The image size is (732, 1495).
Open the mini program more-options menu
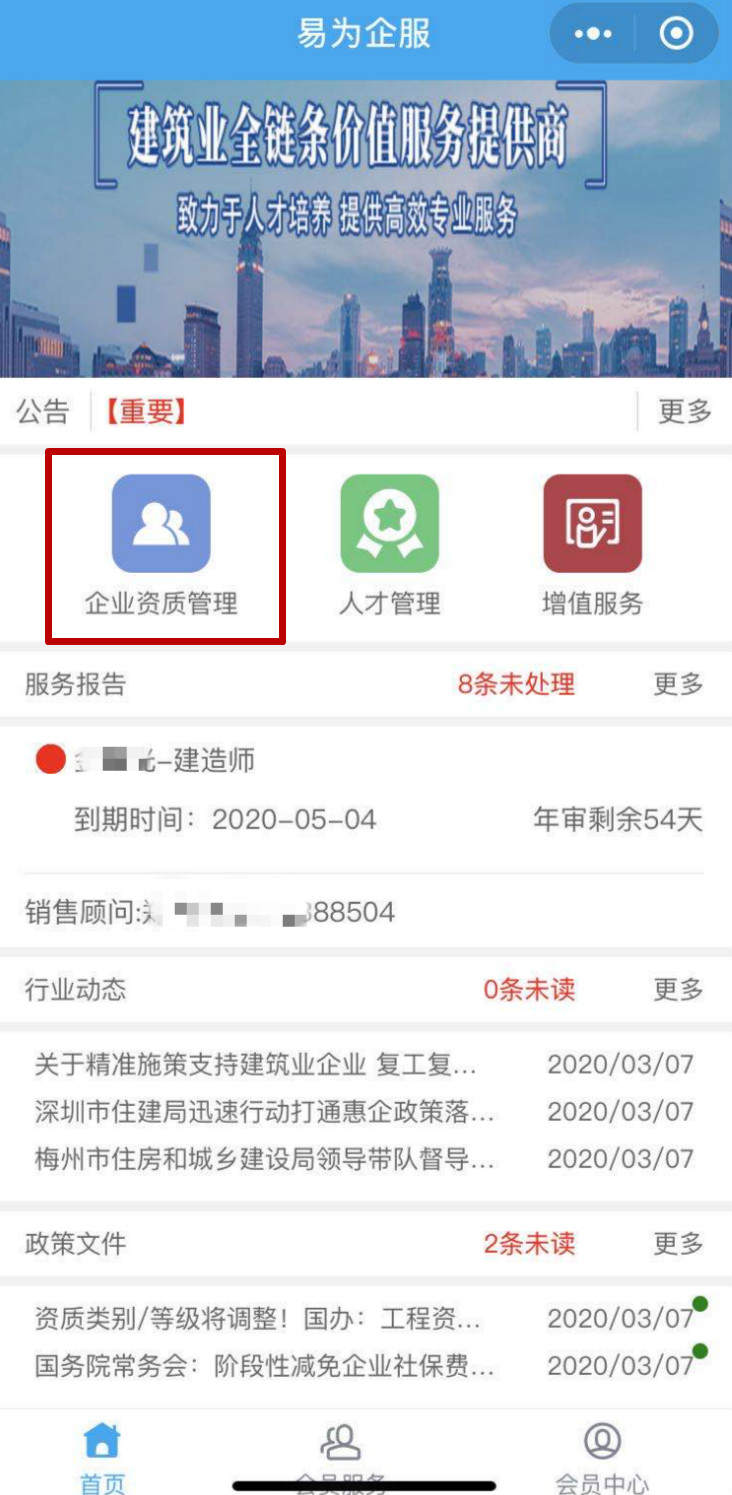coord(593,34)
